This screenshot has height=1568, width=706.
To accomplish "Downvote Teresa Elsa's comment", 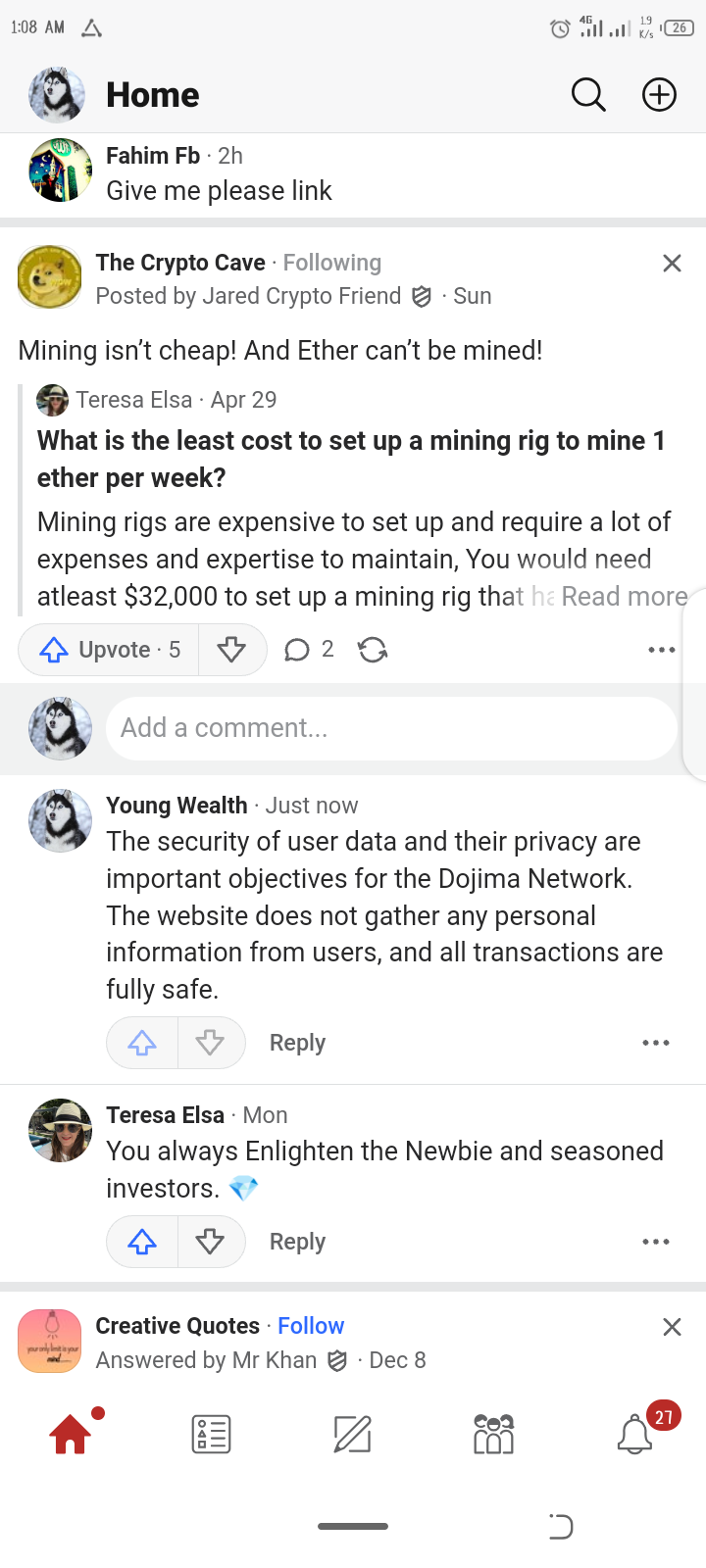I will click(x=210, y=1242).
